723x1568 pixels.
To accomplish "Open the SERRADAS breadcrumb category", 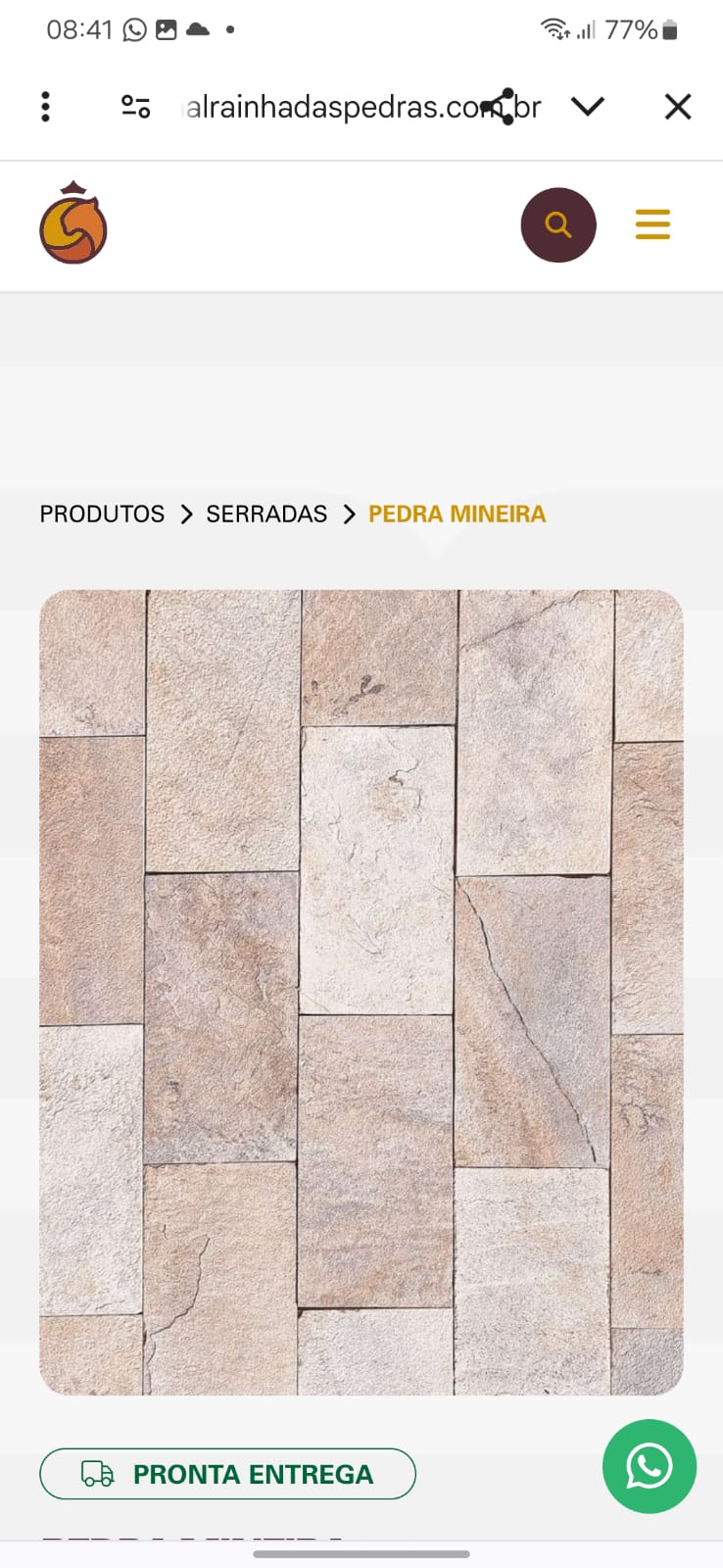I will [x=266, y=514].
